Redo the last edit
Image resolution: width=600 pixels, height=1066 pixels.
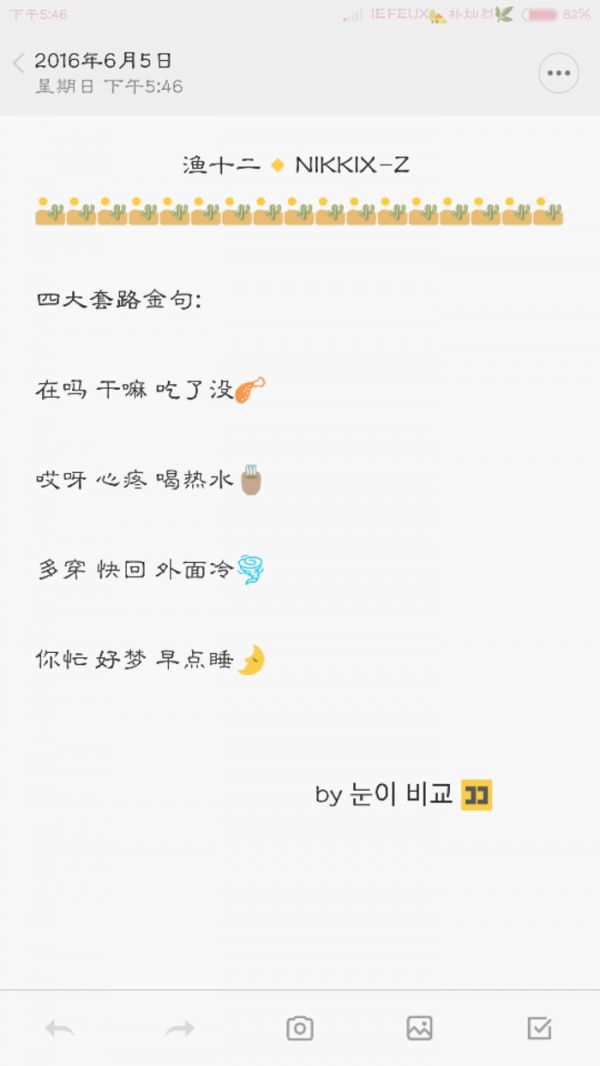(x=180, y=1028)
